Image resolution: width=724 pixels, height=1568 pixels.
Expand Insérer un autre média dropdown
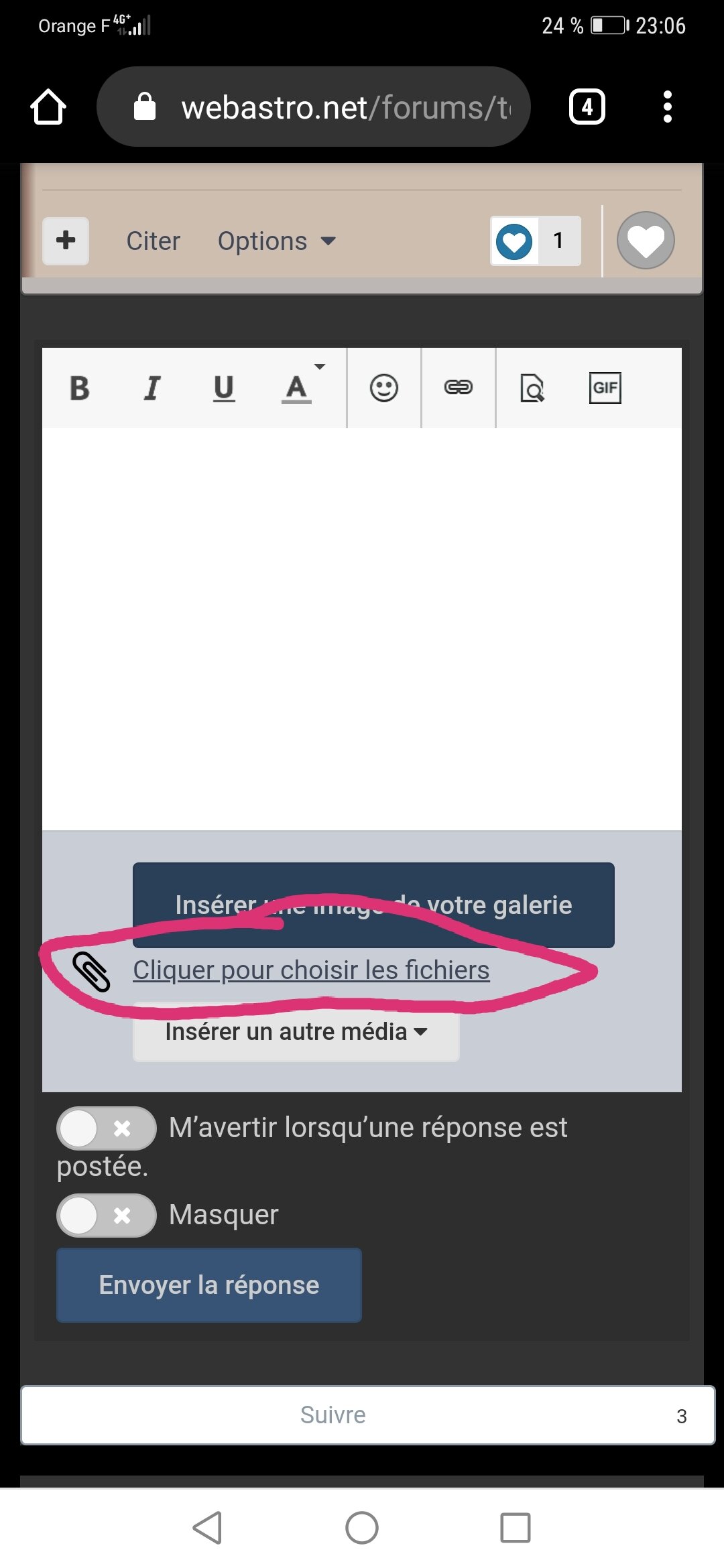[296, 1033]
